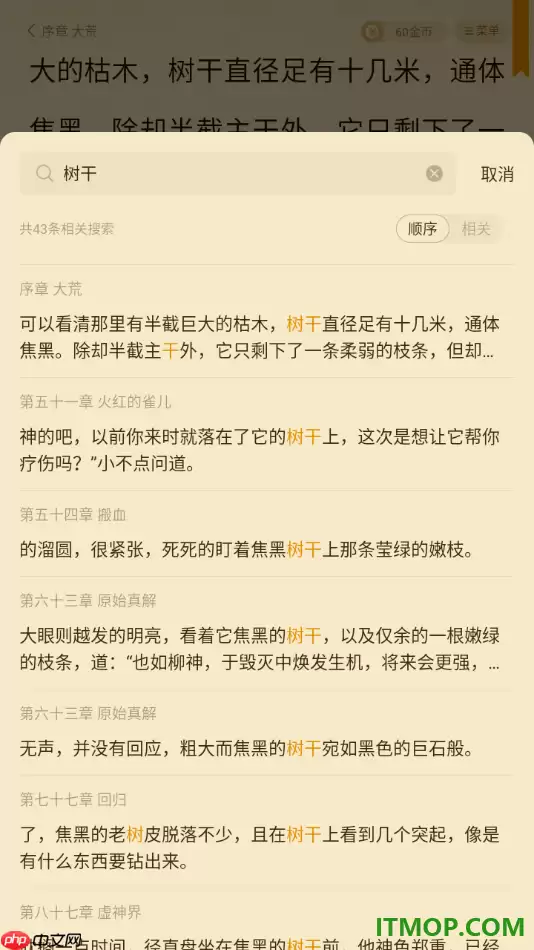Sort results by 顺序
The image size is (534, 950).
(422, 229)
